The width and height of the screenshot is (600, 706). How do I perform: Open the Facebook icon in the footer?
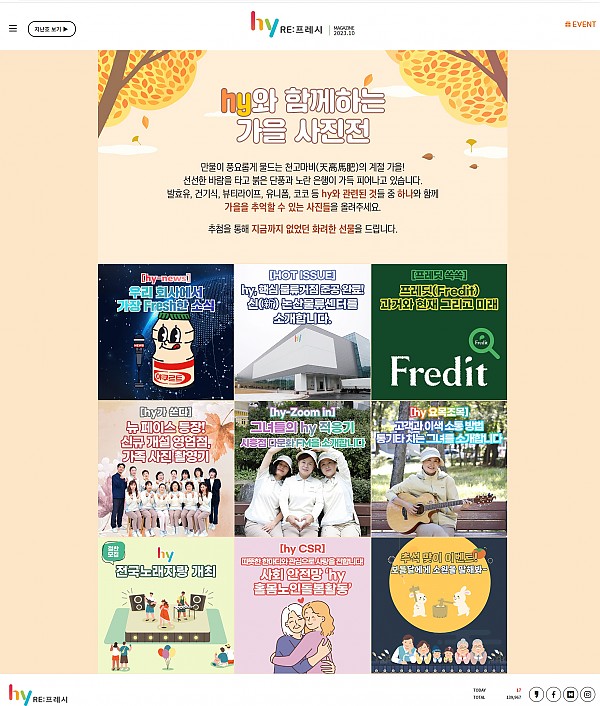pos(553,694)
